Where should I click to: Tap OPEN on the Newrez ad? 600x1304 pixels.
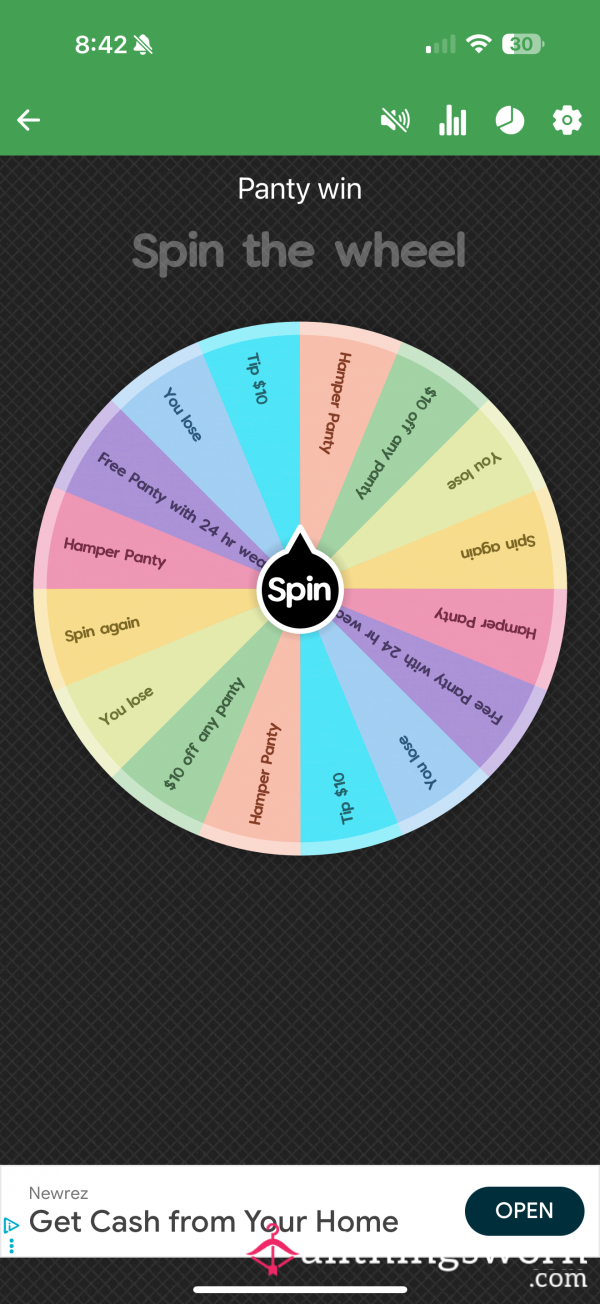pyautogui.click(x=524, y=1211)
